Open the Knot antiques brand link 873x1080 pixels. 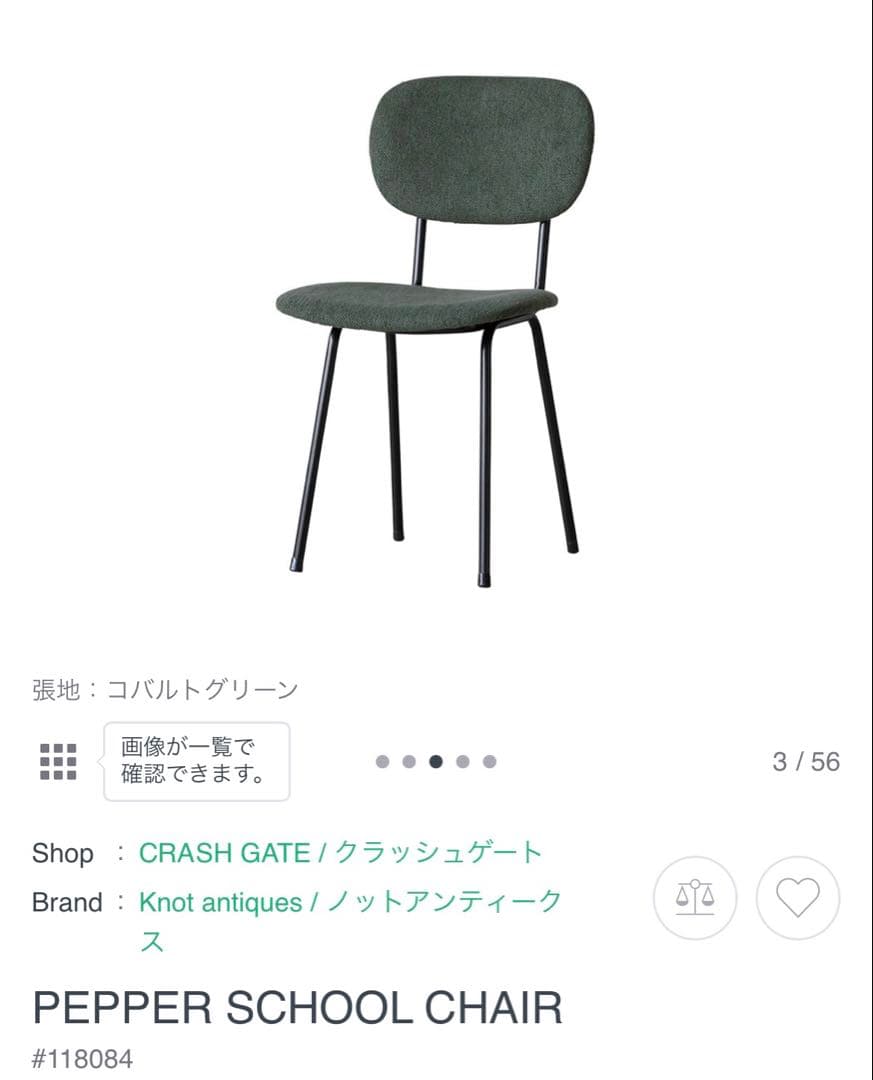click(350, 903)
